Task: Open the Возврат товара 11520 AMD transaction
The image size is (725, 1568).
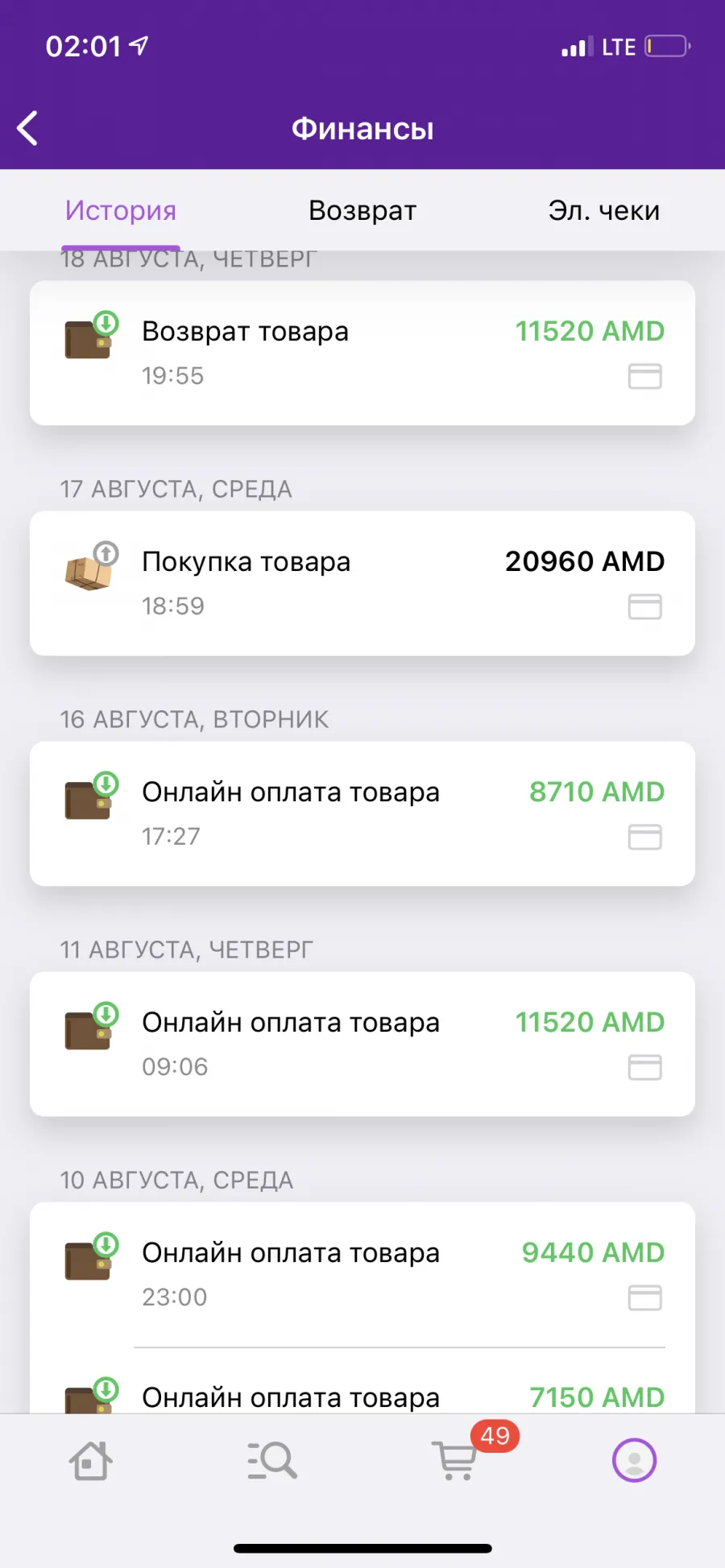Action: tap(362, 353)
